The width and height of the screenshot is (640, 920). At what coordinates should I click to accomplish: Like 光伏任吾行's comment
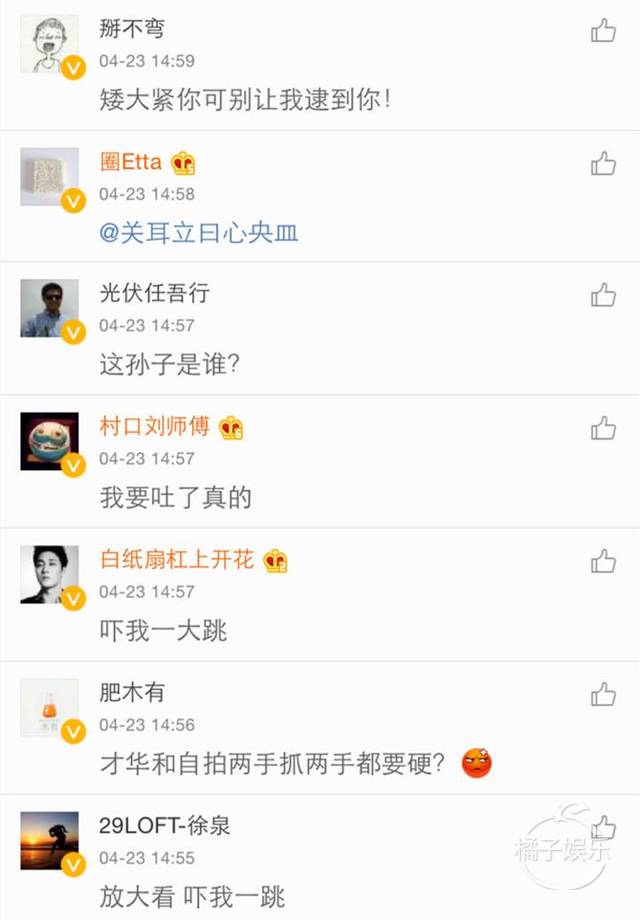coord(603,295)
